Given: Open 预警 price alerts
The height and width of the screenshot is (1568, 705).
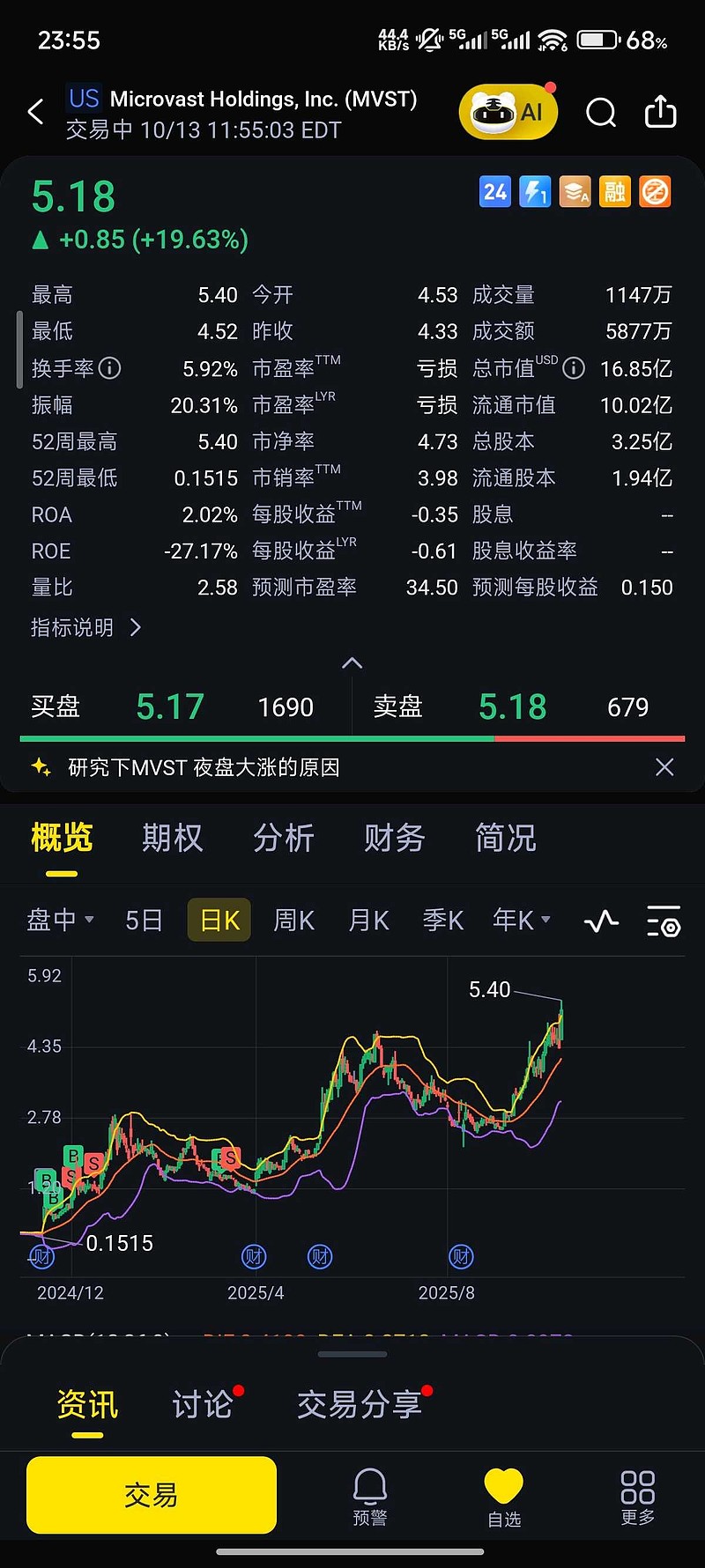Looking at the screenshot, I should click(371, 1495).
